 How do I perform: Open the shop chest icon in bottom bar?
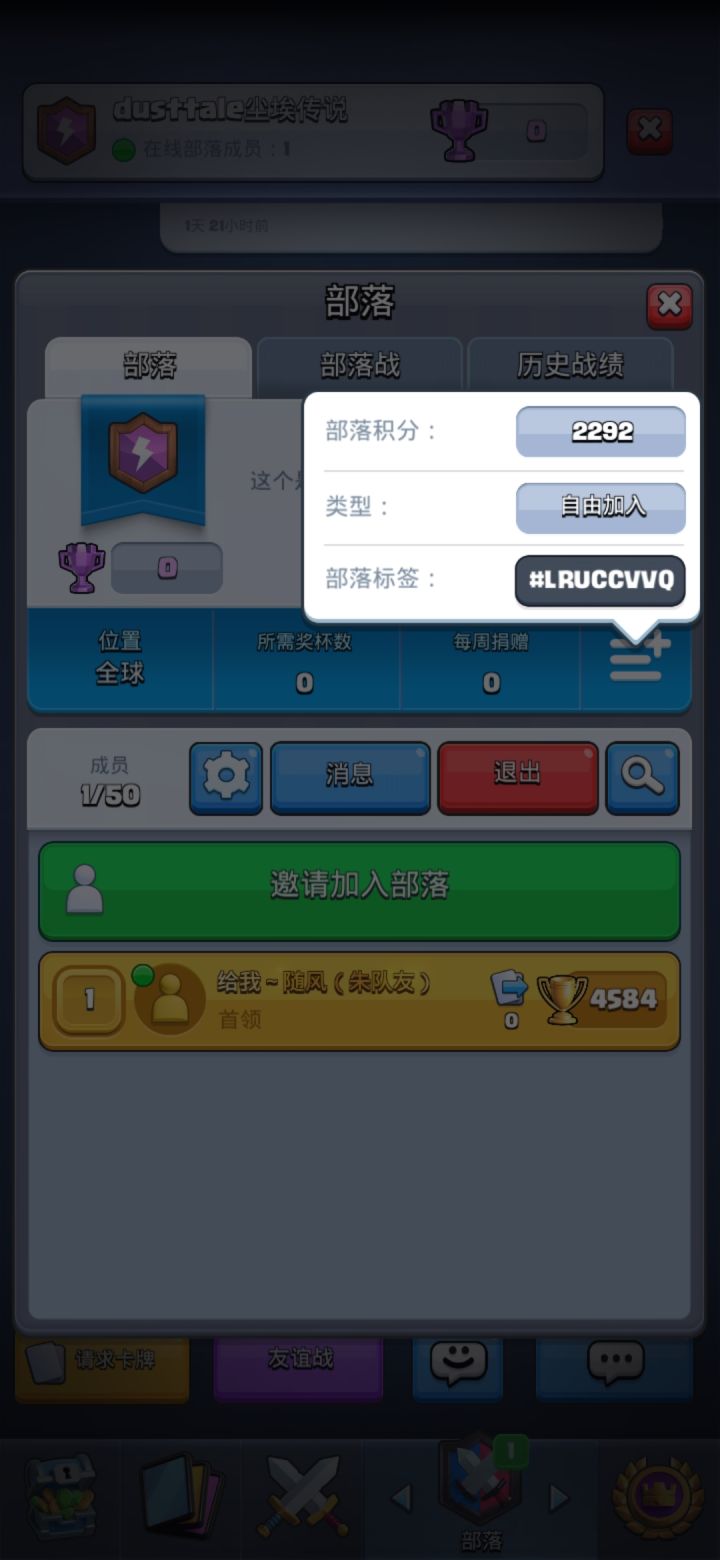click(60, 1495)
